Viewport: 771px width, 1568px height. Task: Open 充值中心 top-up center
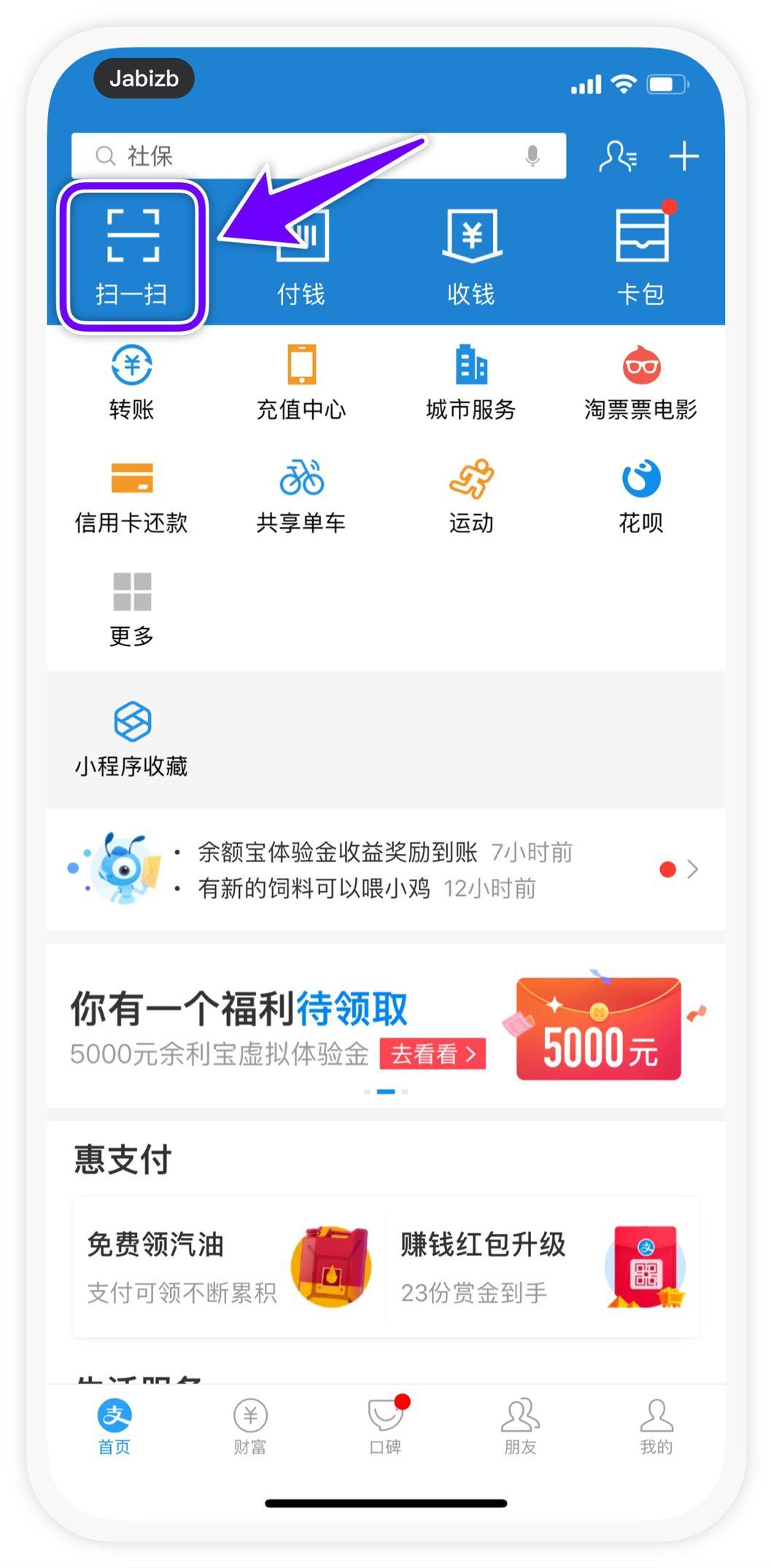tap(301, 383)
